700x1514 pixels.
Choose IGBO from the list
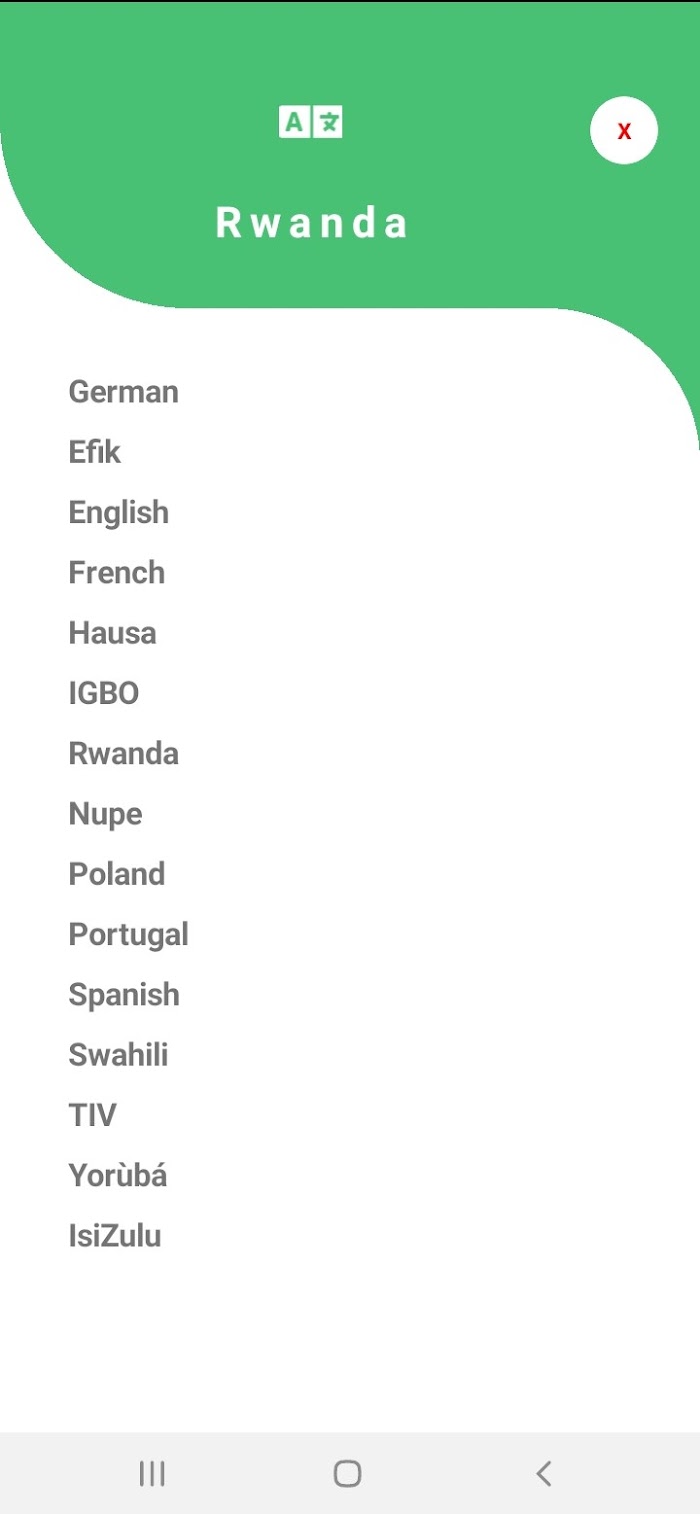point(104,693)
